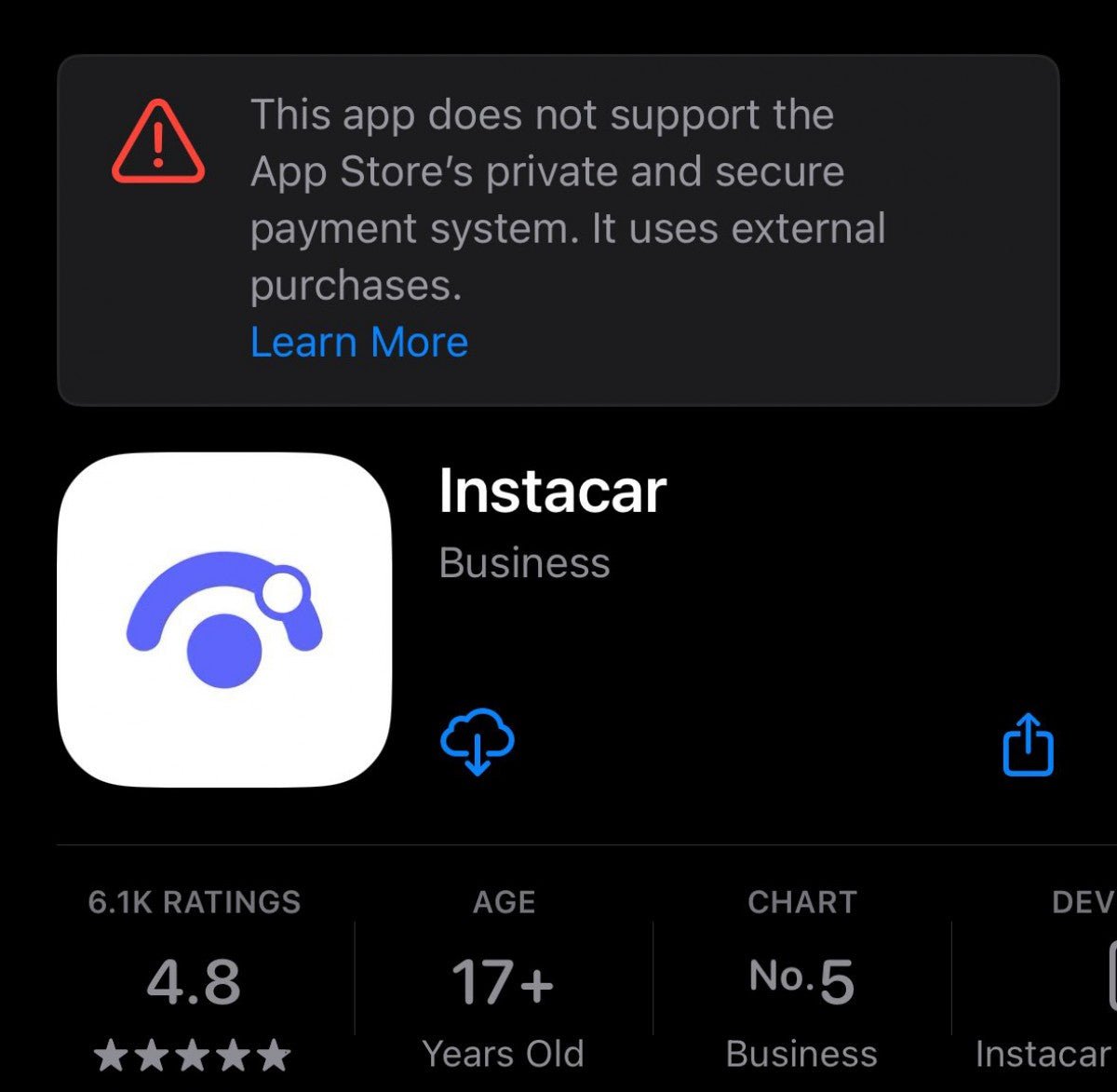This screenshot has width=1117, height=1092.
Task: Share the Instacar app page
Action: (1028, 745)
